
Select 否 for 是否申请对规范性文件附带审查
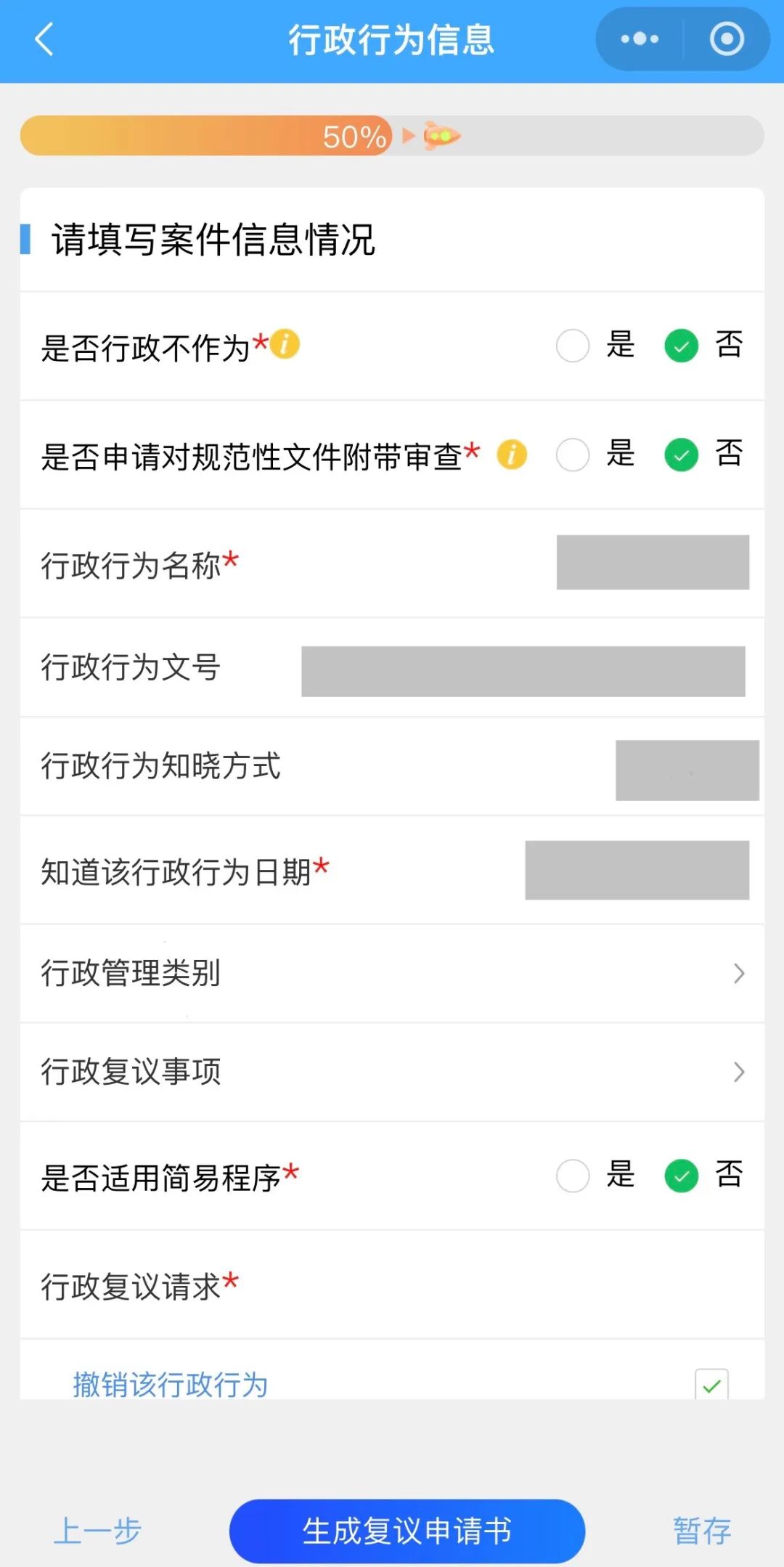pyautogui.click(x=682, y=455)
